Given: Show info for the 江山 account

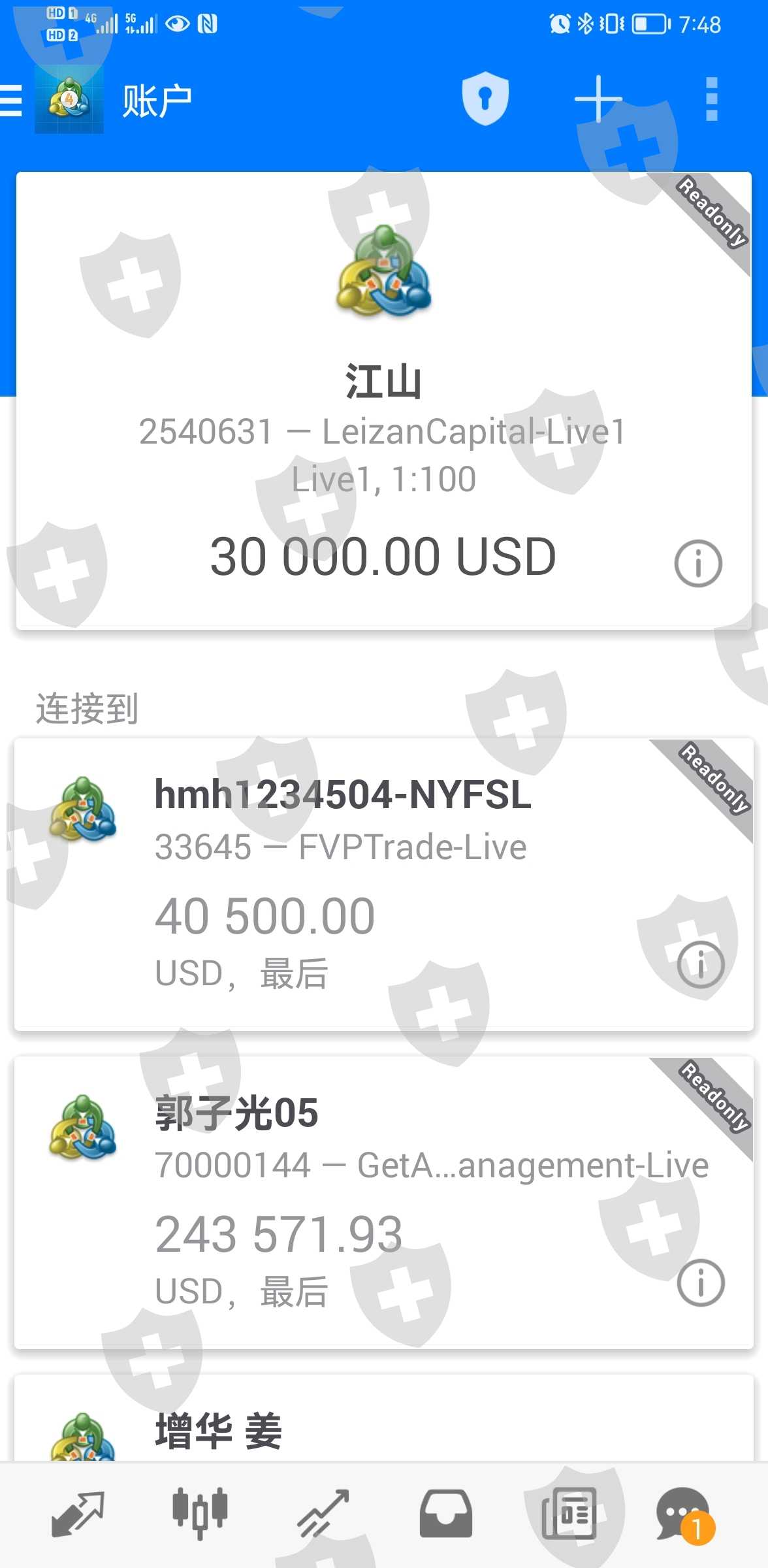Looking at the screenshot, I should (x=697, y=563).
